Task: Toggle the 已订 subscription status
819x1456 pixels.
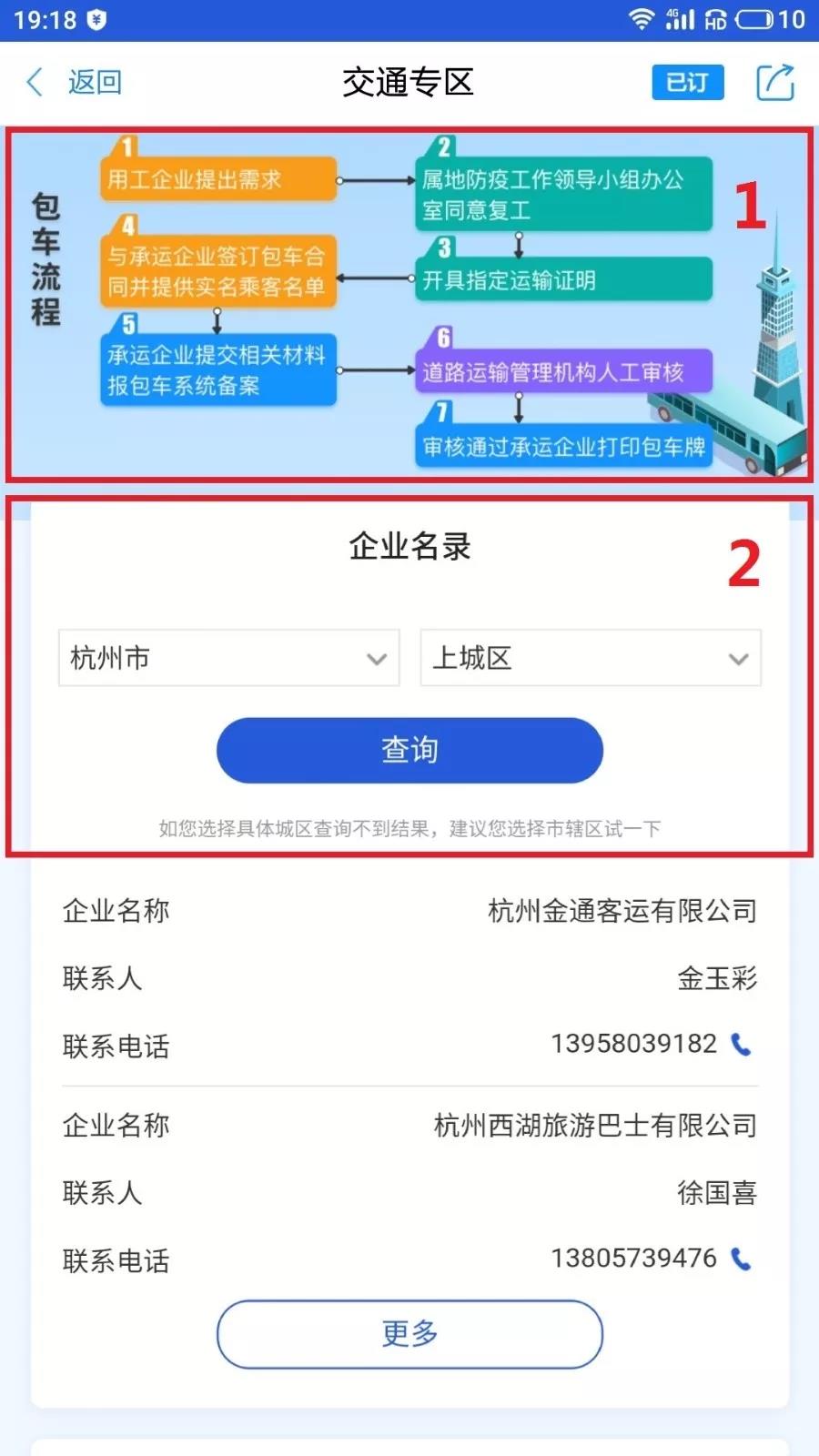Action: tap(687, 83)
